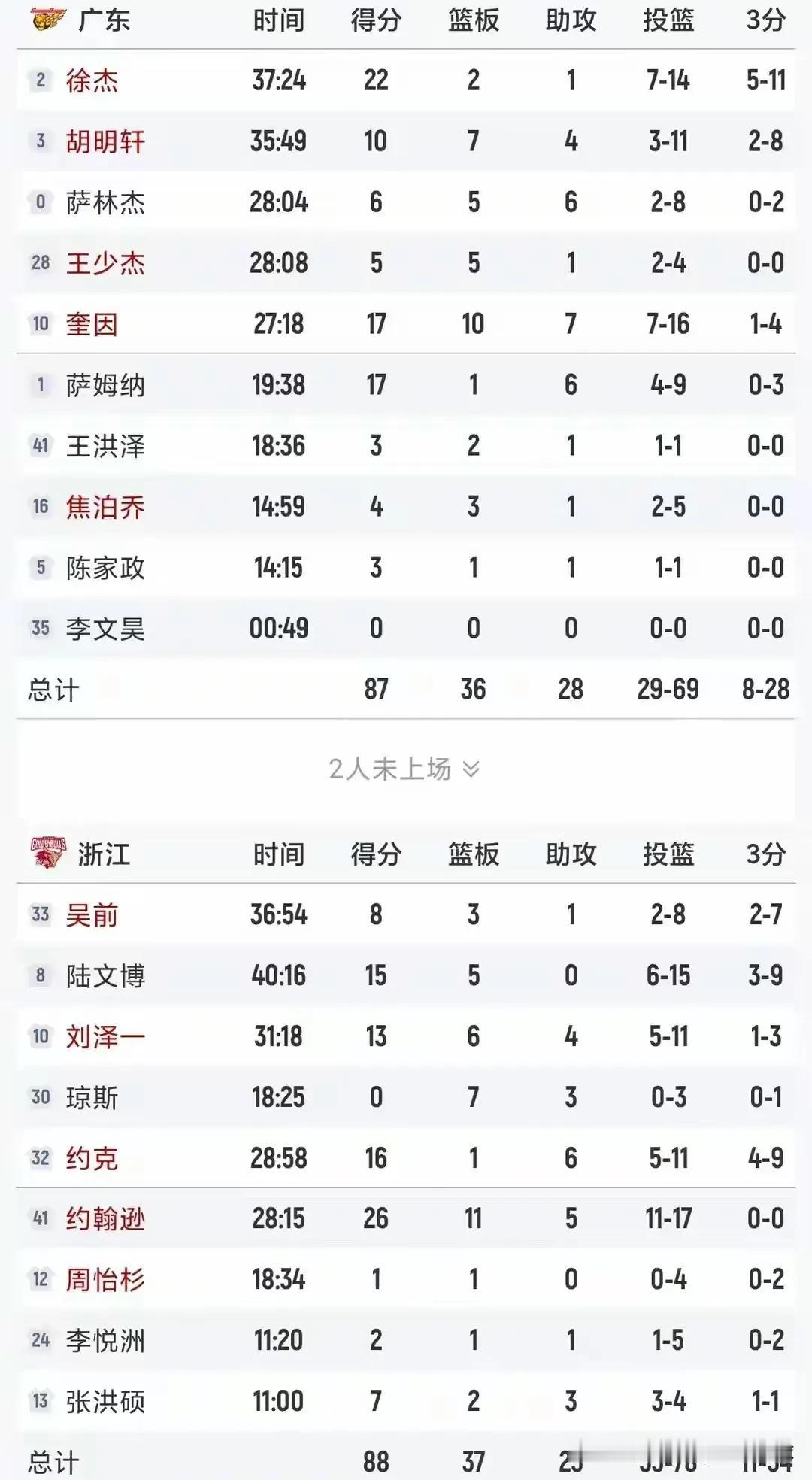The width and height of the screenshot is (812, 1480).
Task: Click the 时间 column header
Action: point(279,21)
